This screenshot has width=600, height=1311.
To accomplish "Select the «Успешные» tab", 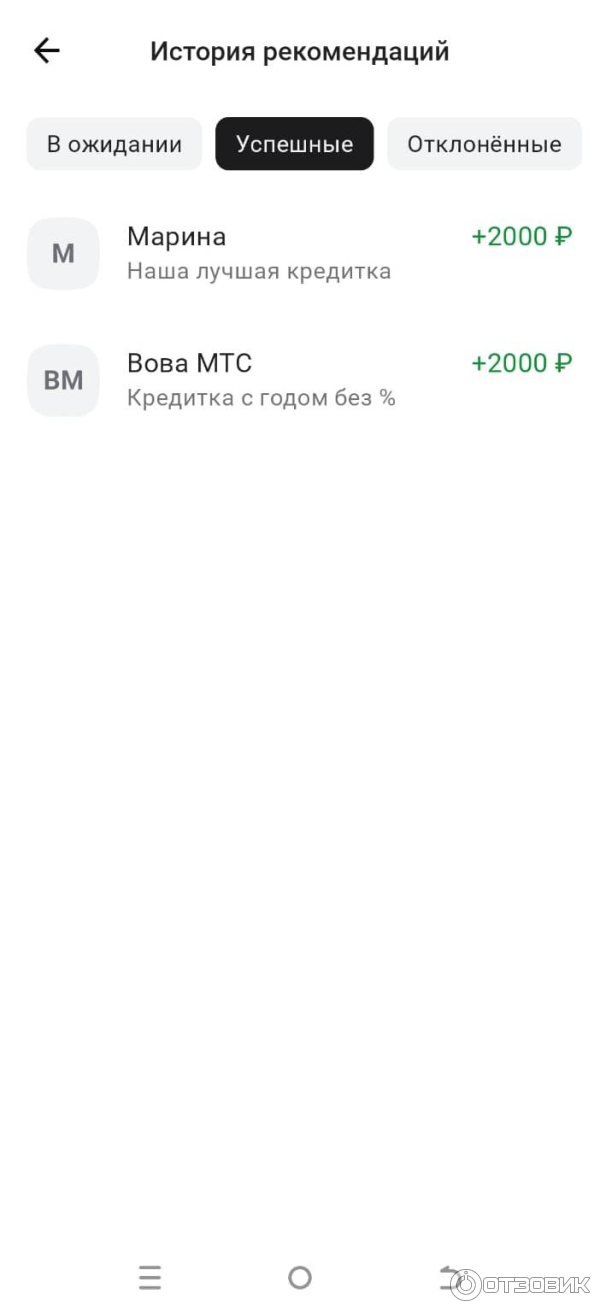I will pyautogui.click(x=294, y=144).
